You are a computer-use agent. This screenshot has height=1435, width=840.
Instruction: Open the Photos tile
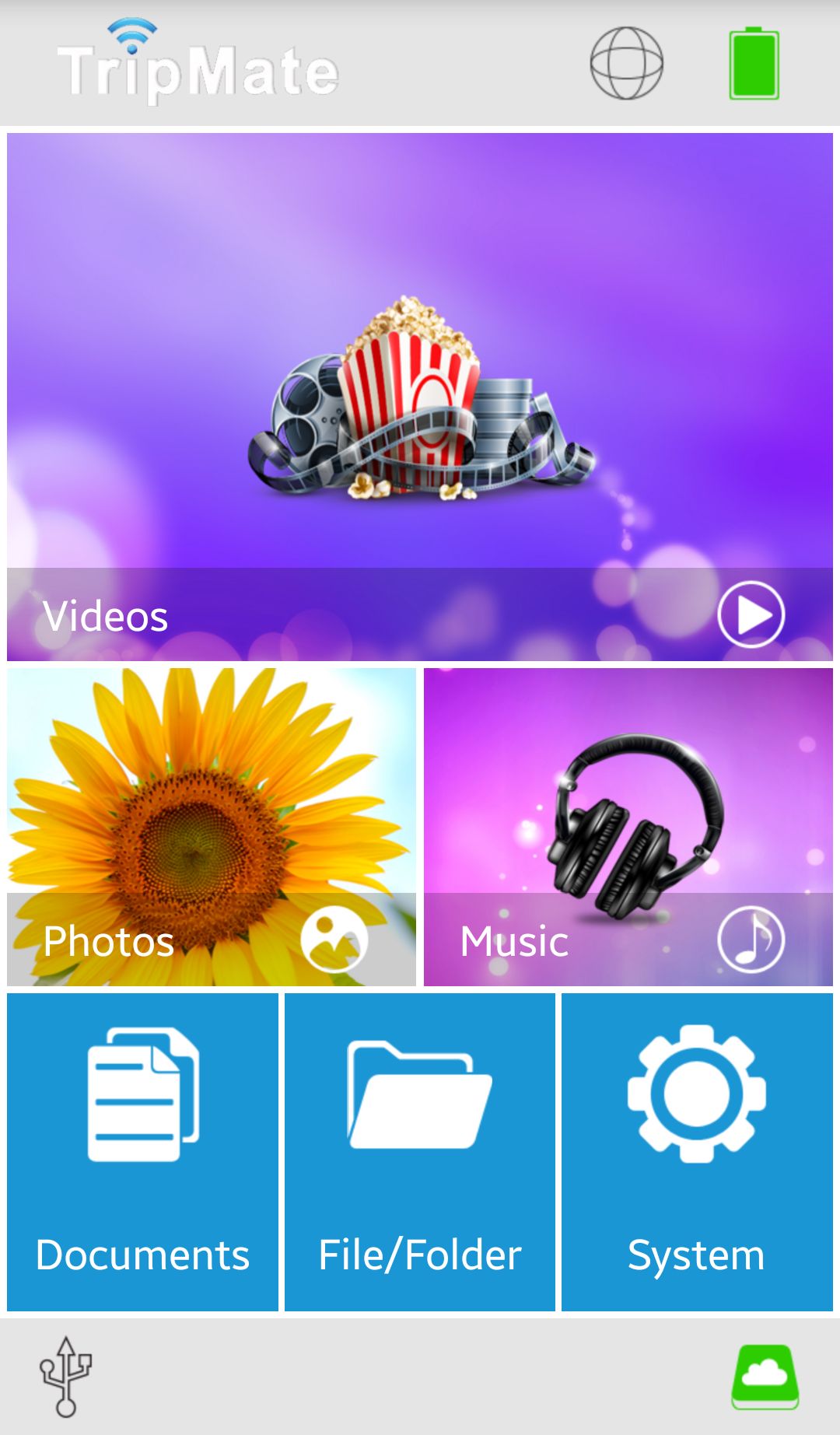pyautogui.click(x=212, y=827)
